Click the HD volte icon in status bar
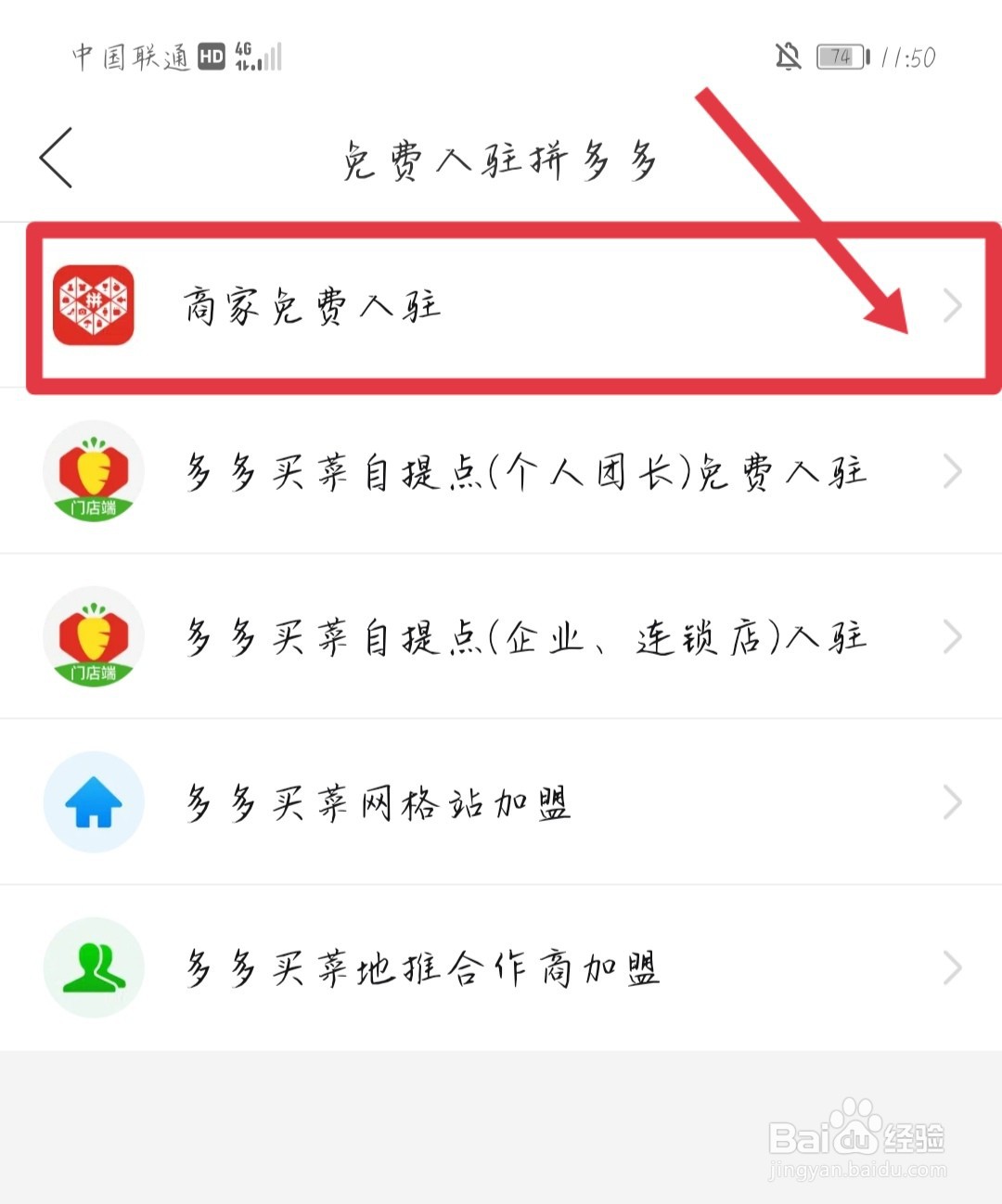The image size is (1002, 1204). click(x=211, y=57)
